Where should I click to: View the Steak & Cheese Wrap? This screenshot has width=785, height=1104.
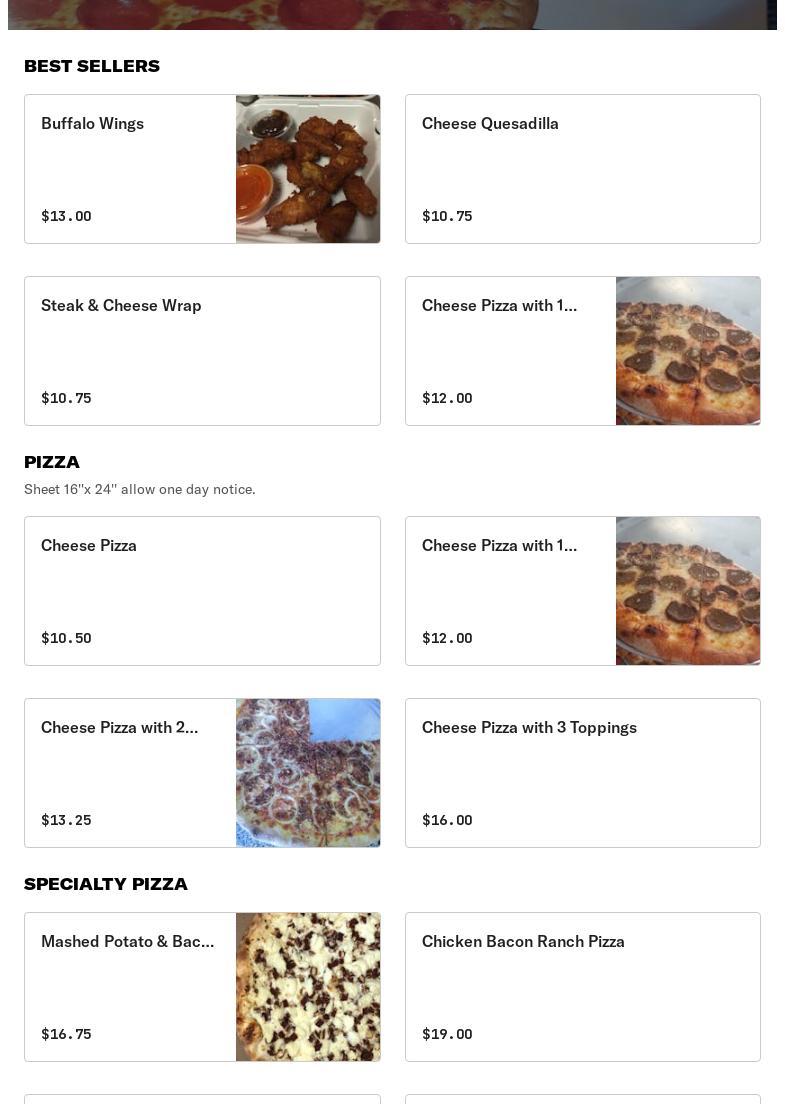pyautogui.click(x=202, y=351)
